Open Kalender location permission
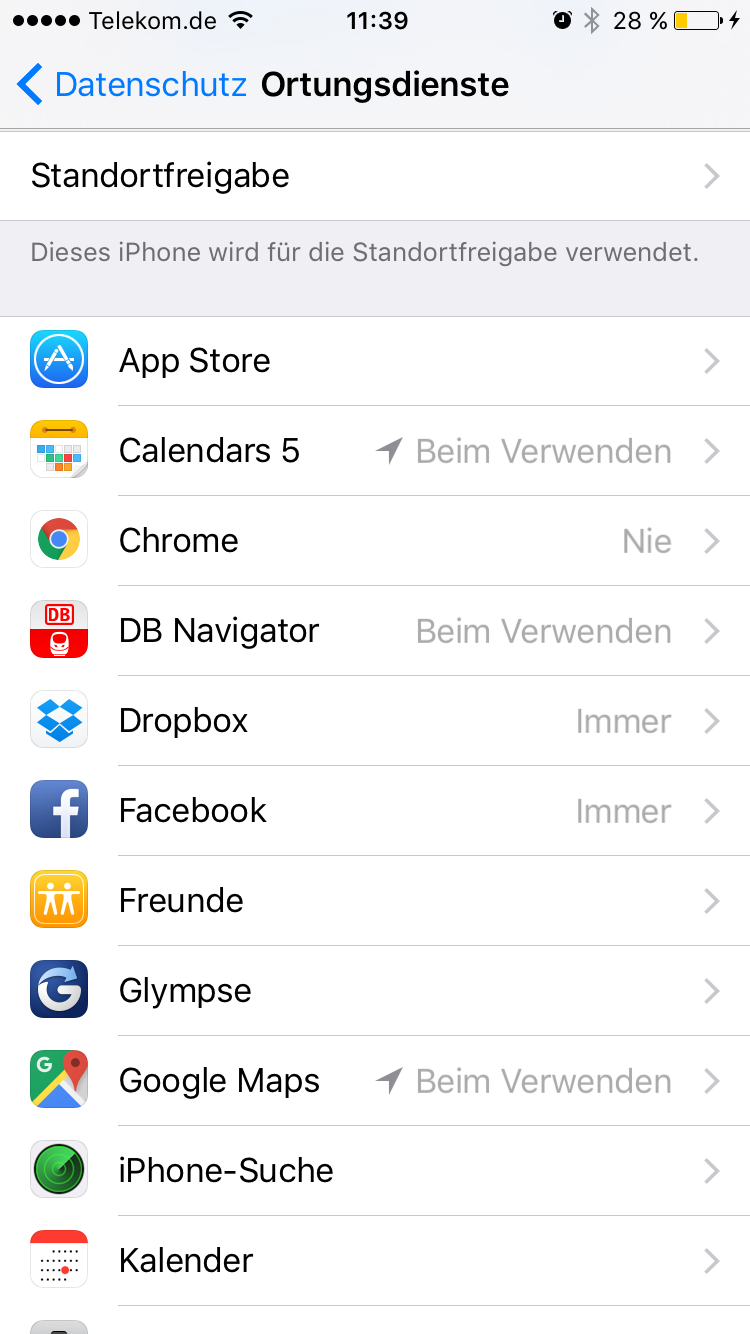750x1334 pixels. 375,1261
